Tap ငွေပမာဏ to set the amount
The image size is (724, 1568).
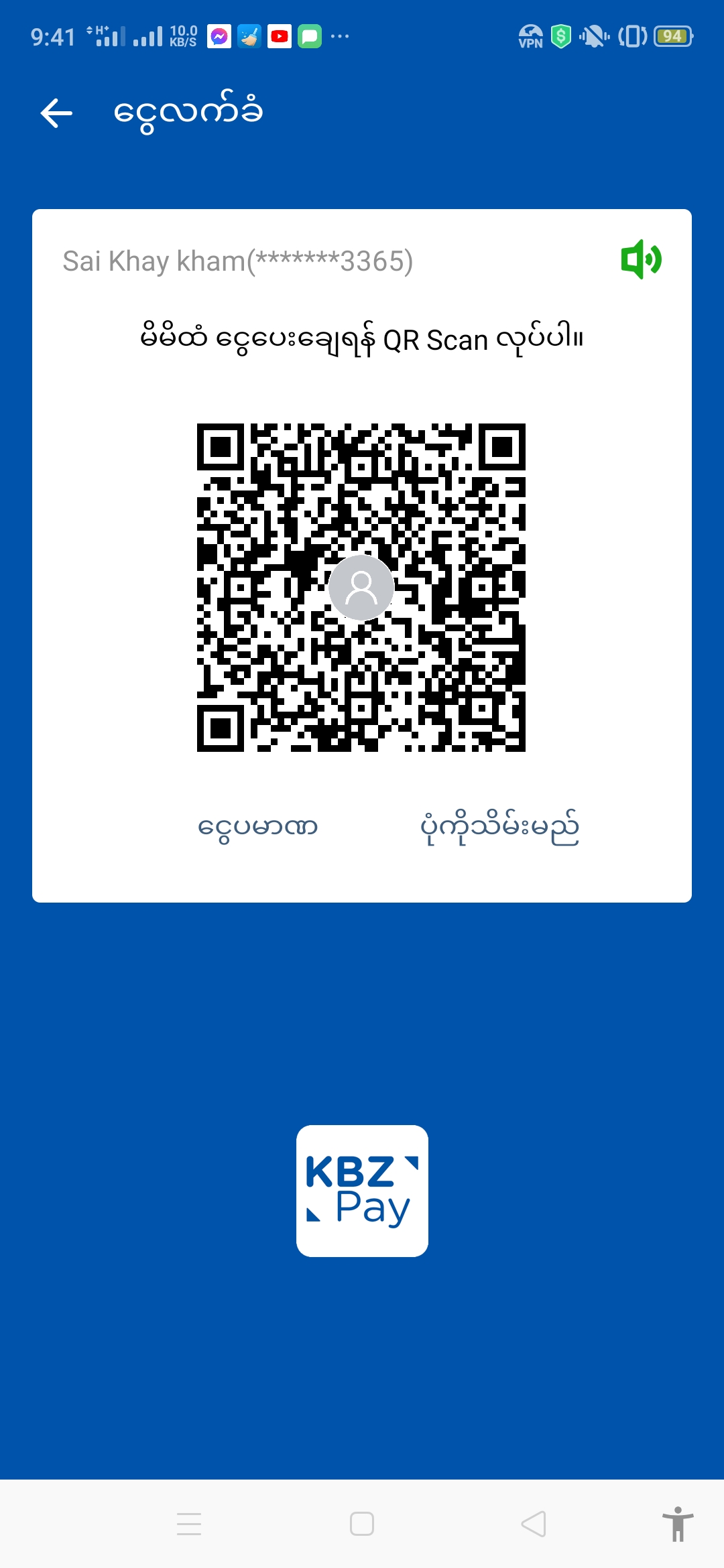pyautogui.click(x=257, y=828)
